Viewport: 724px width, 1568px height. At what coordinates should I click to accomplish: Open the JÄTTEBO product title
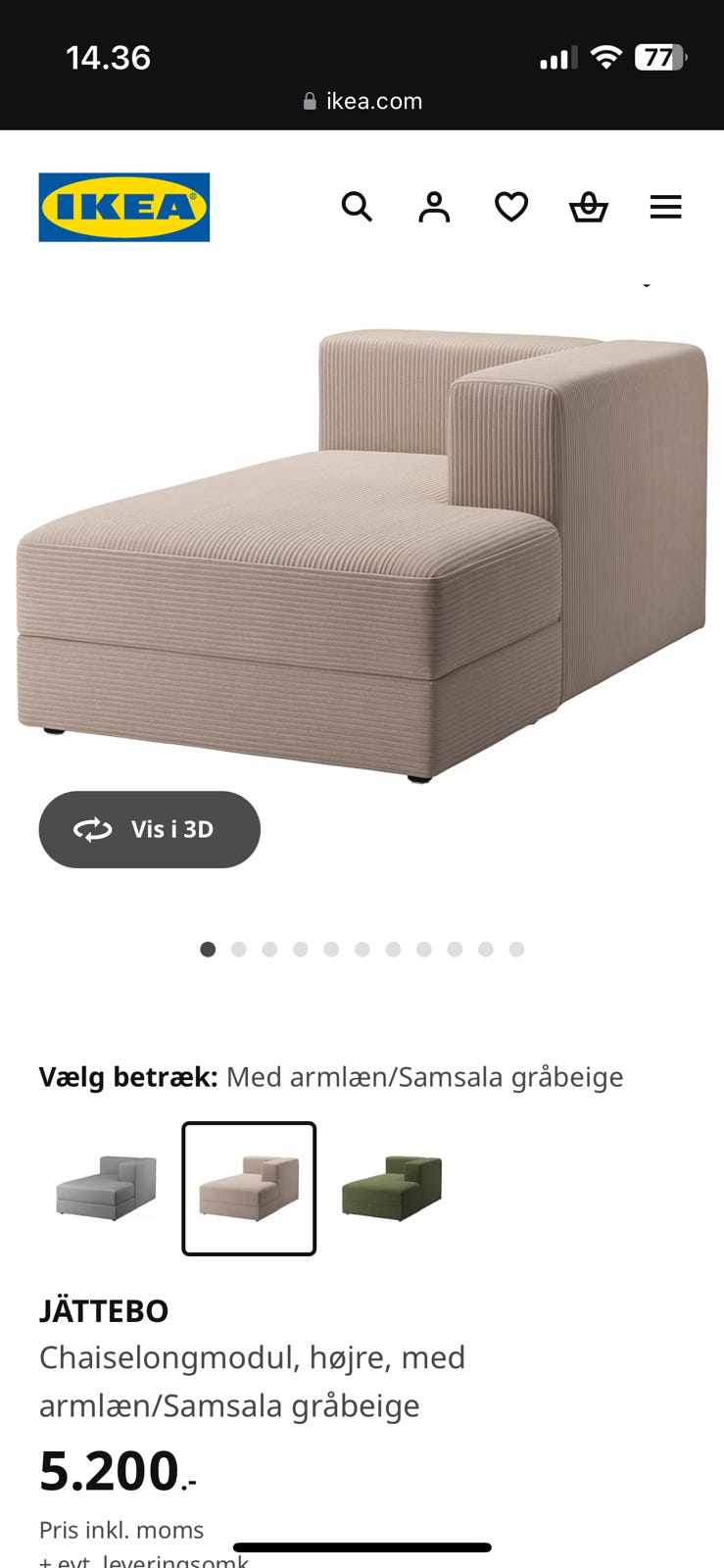click(104, 1310)
